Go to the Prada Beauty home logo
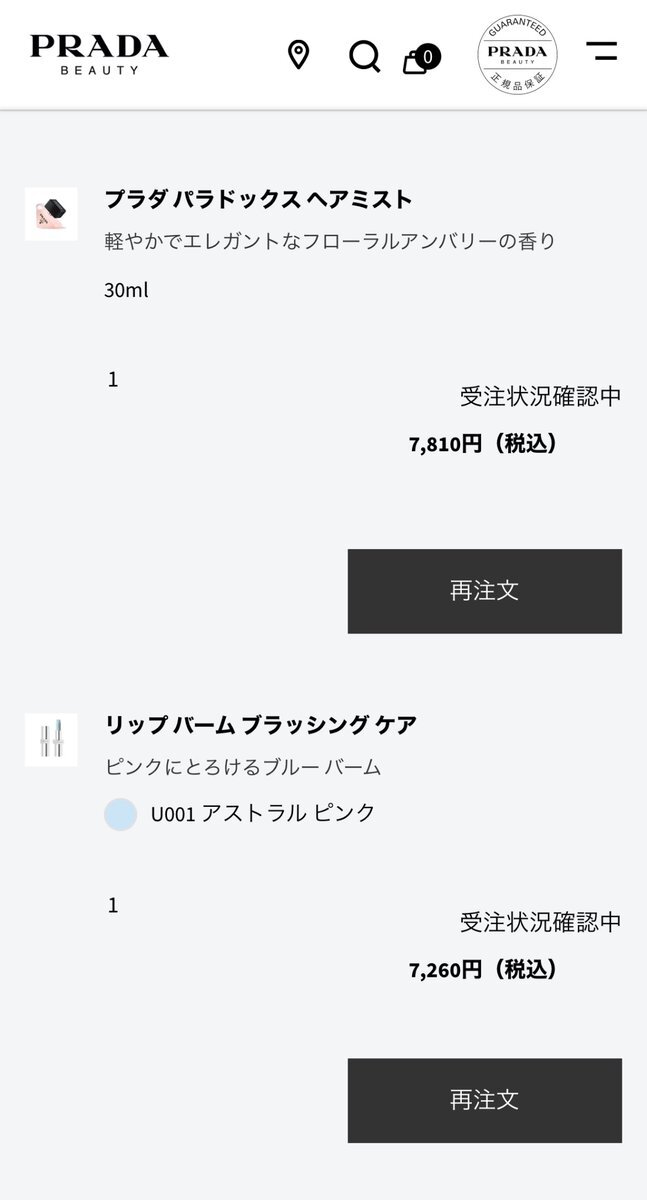This screenshot has width=647, height=1200. (99, 54)
